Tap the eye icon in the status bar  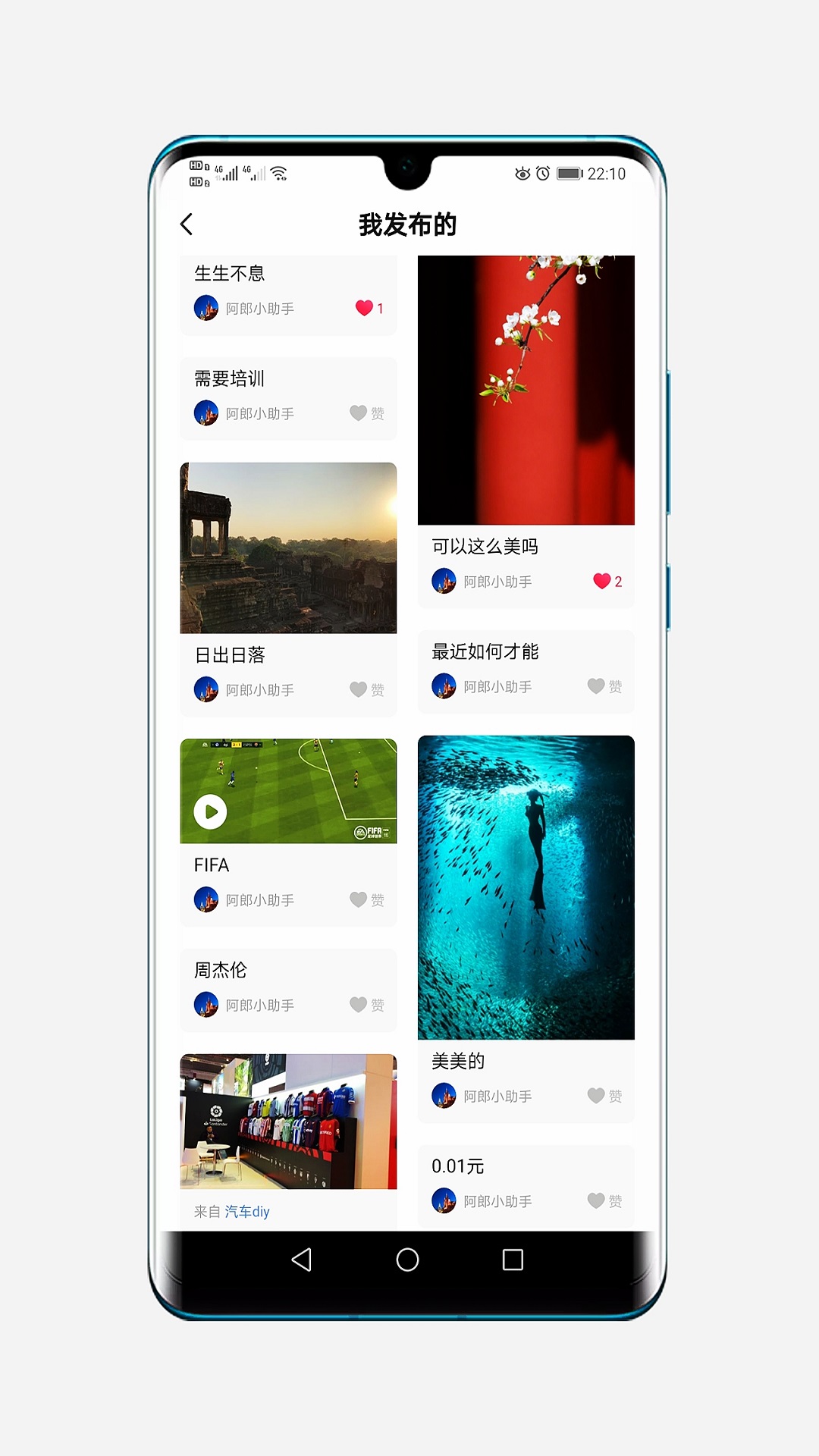tap(522, 174)
